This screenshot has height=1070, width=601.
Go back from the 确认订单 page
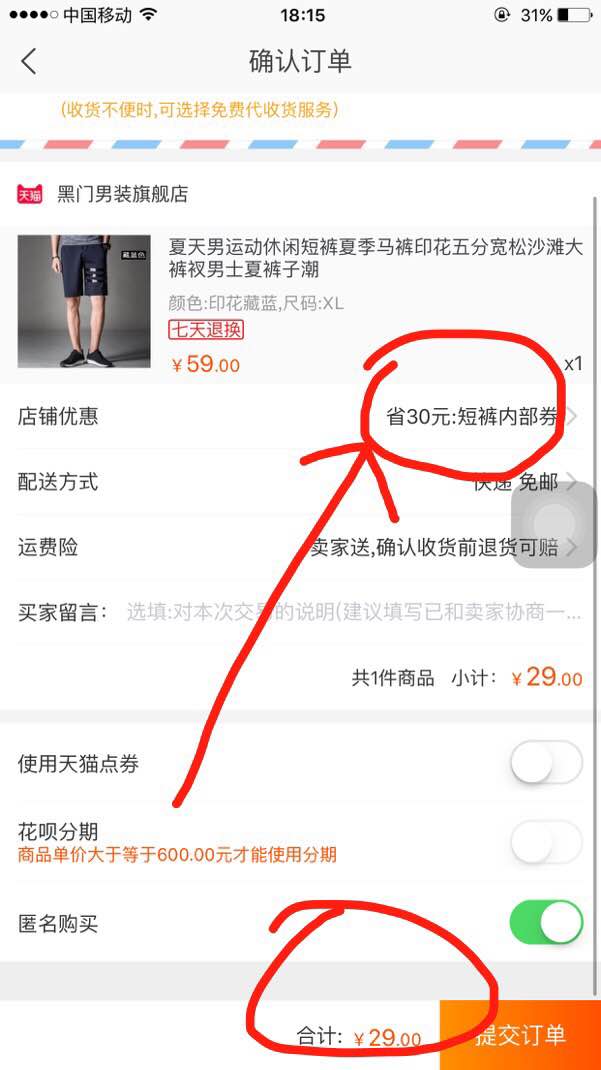pos(28,61)
